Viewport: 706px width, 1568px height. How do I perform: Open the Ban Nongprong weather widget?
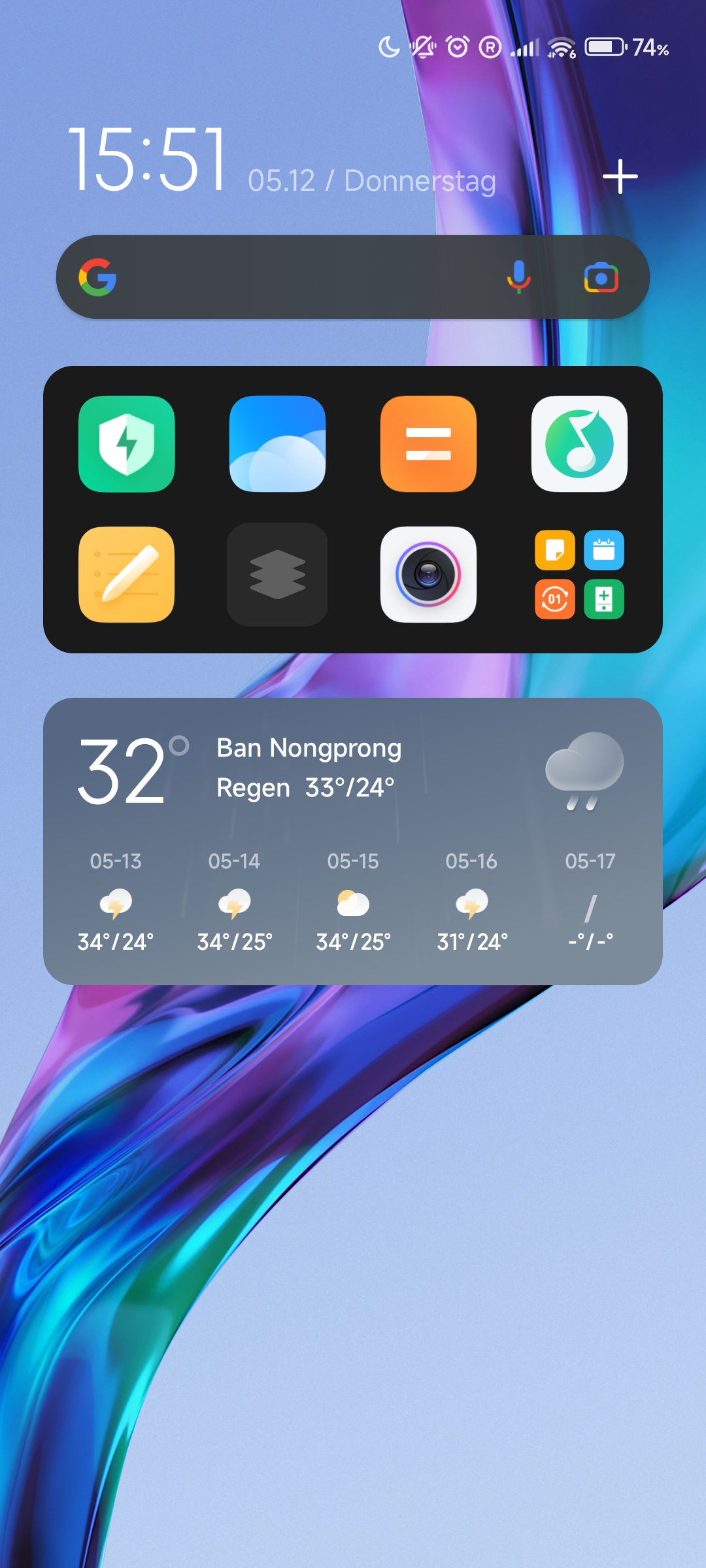pos(353,841)
